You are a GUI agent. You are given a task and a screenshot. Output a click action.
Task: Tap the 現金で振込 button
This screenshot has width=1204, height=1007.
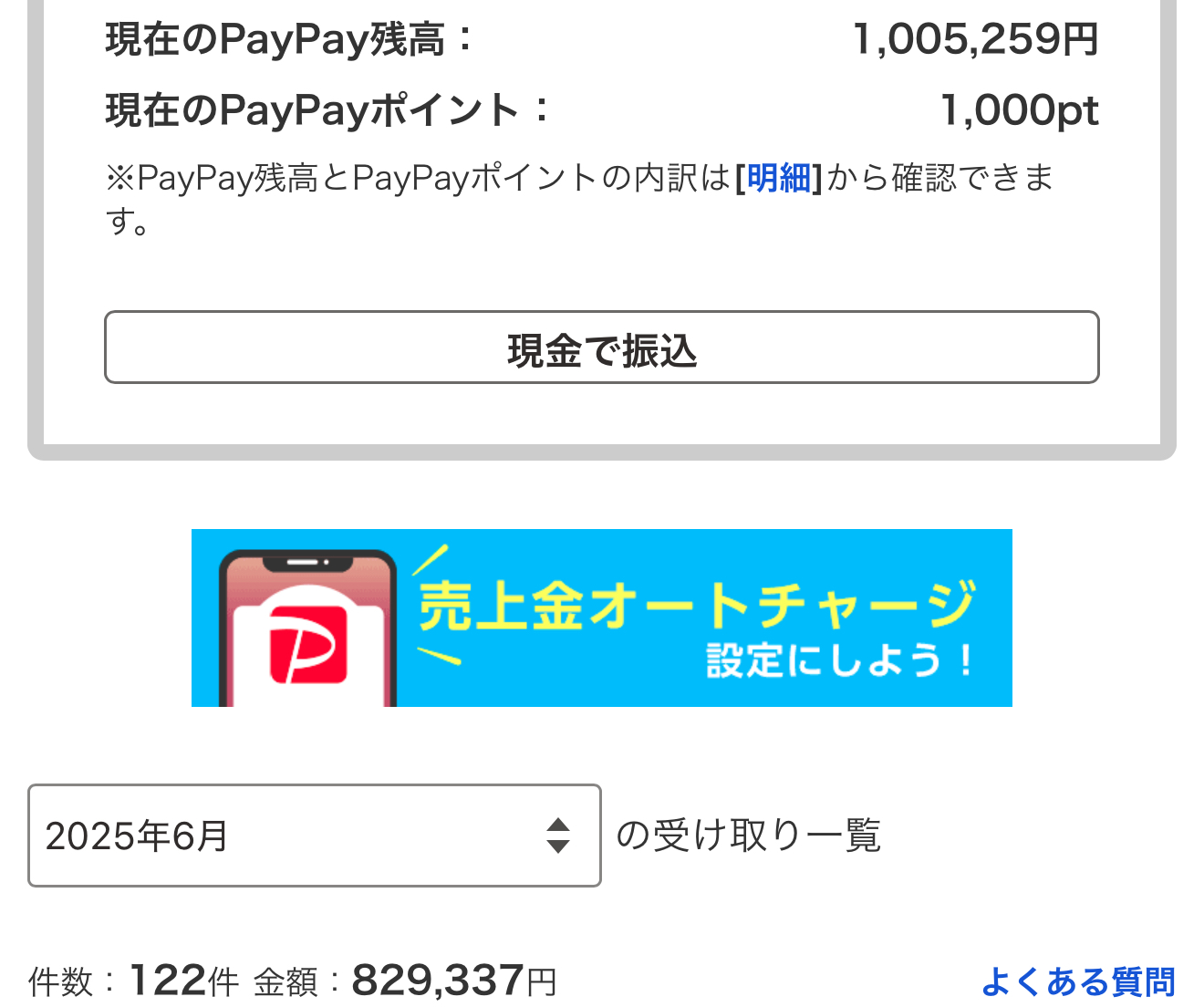pyautogui.click(x=601, y=348)
